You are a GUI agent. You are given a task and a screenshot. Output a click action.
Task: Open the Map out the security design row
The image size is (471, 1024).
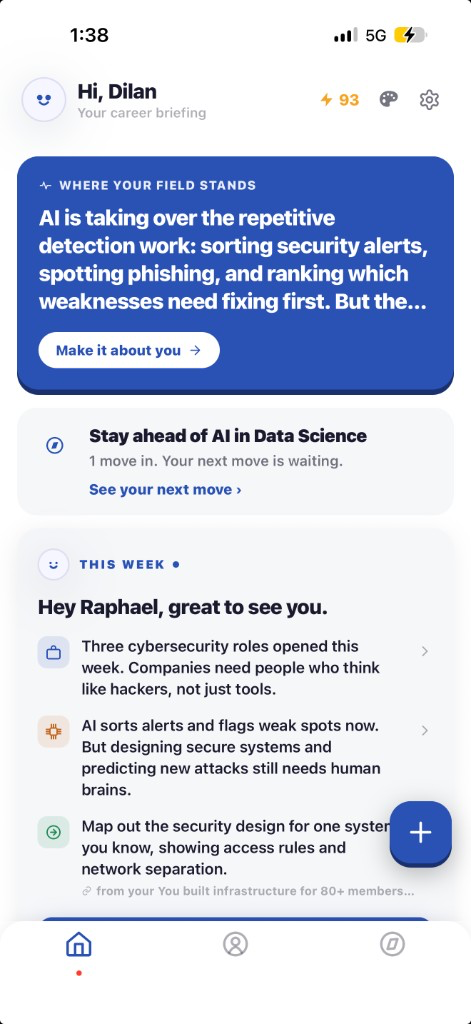(216, 848)
